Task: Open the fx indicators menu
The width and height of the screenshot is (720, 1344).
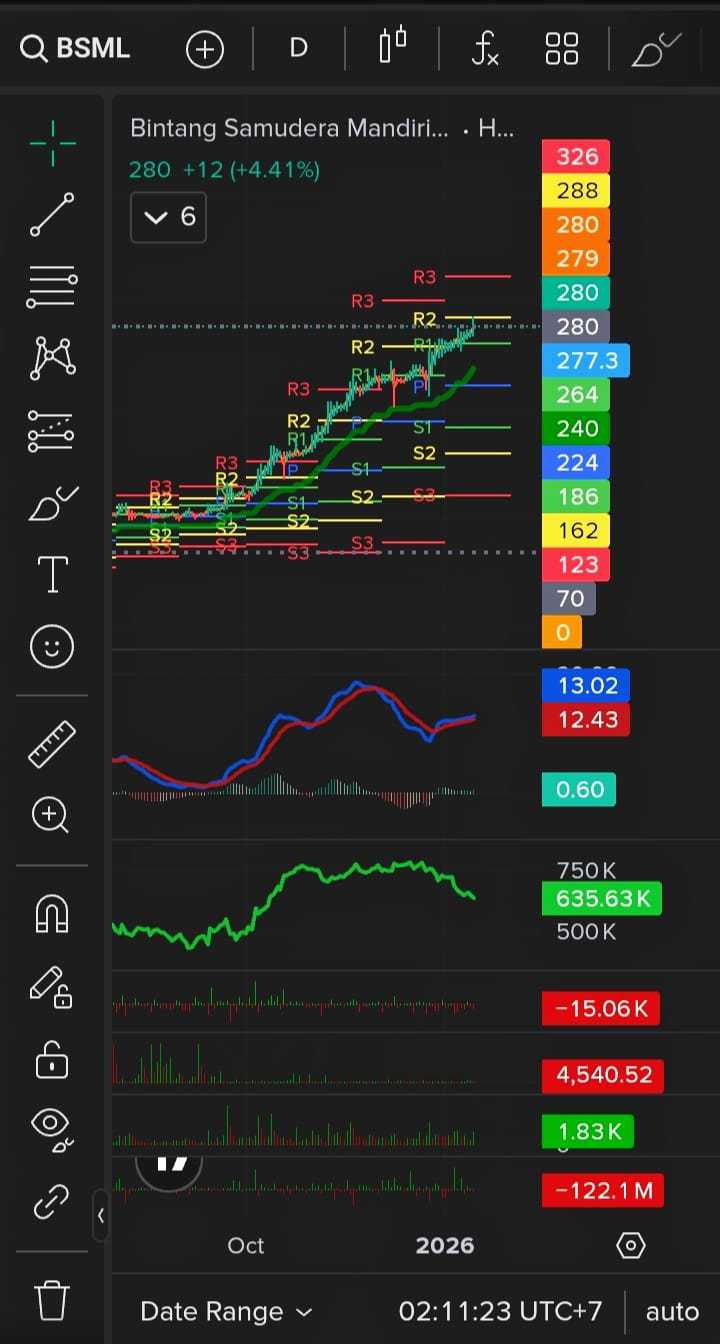Action: click(485, 48)
